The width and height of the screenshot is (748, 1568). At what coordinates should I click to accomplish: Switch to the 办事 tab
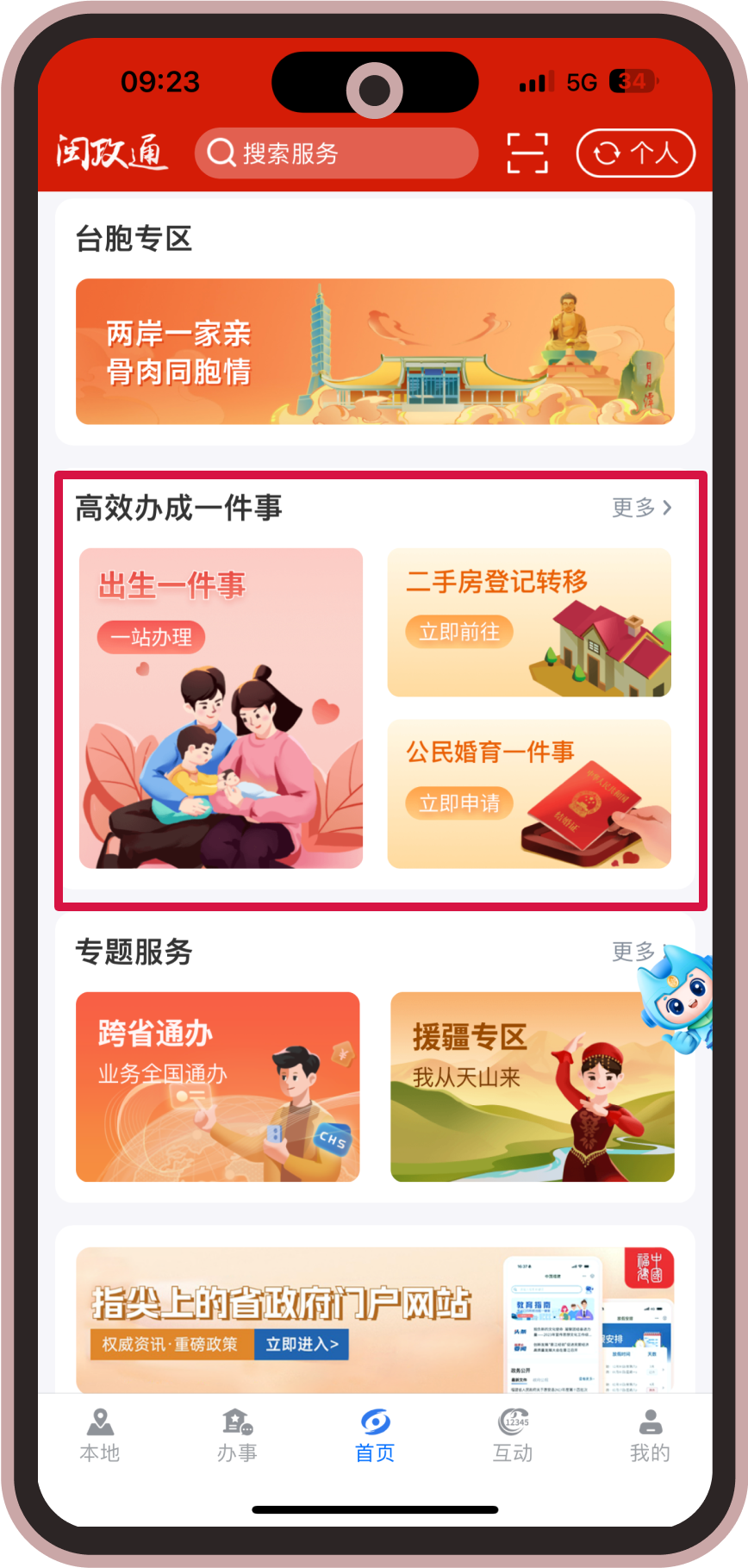(x=237, y=1435)
